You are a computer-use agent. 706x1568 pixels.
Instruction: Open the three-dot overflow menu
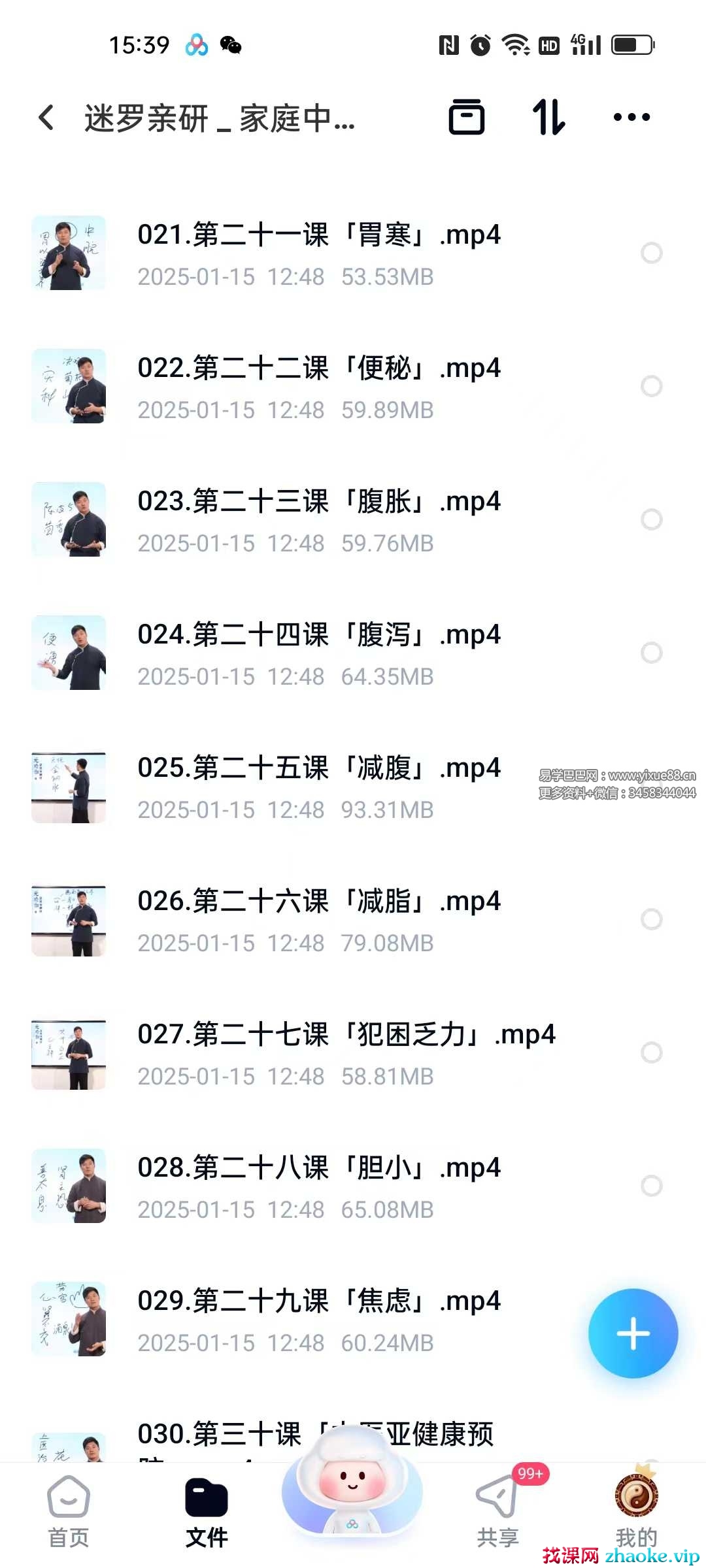tap(631, 118)
